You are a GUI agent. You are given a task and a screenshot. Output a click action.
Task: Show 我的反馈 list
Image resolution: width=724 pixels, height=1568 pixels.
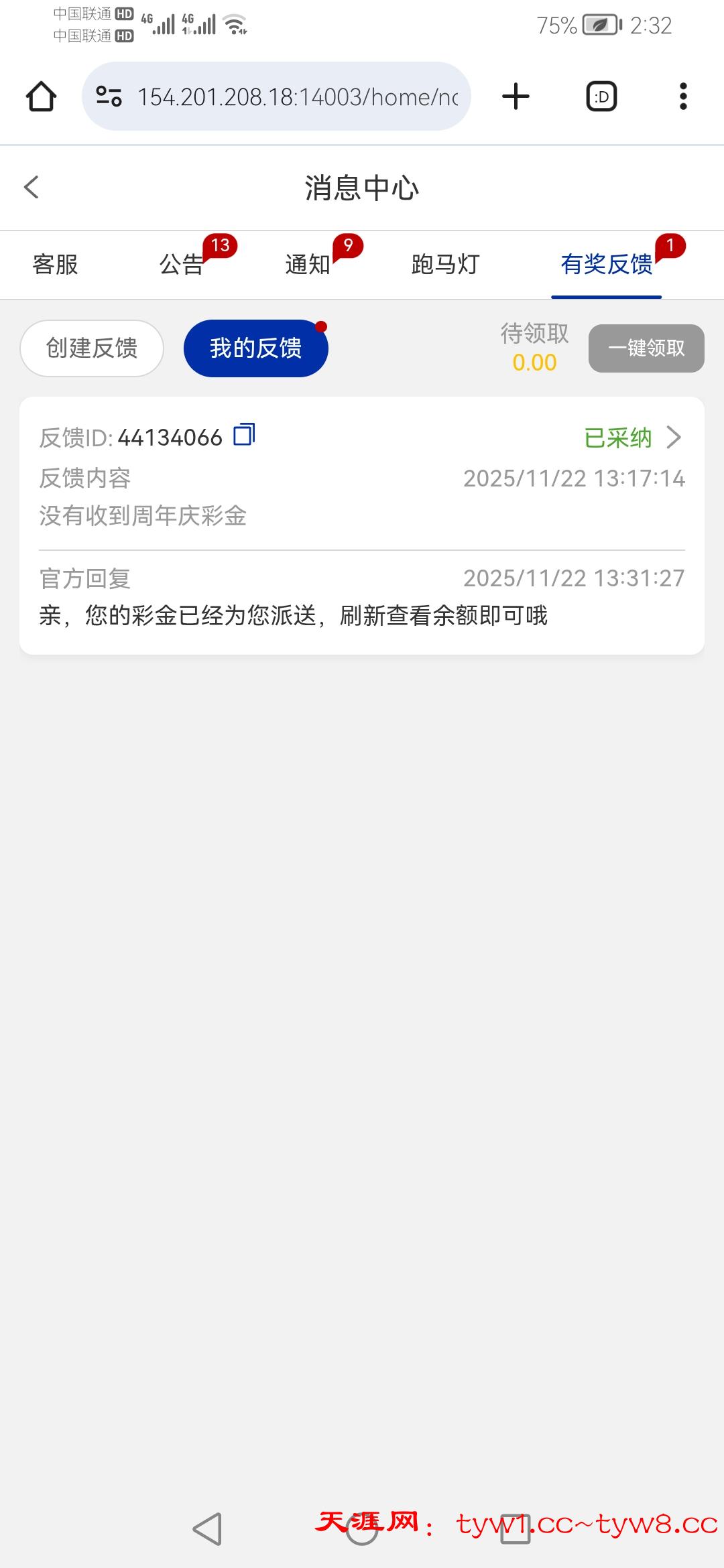pyautogui.click(x=255, y=348)
